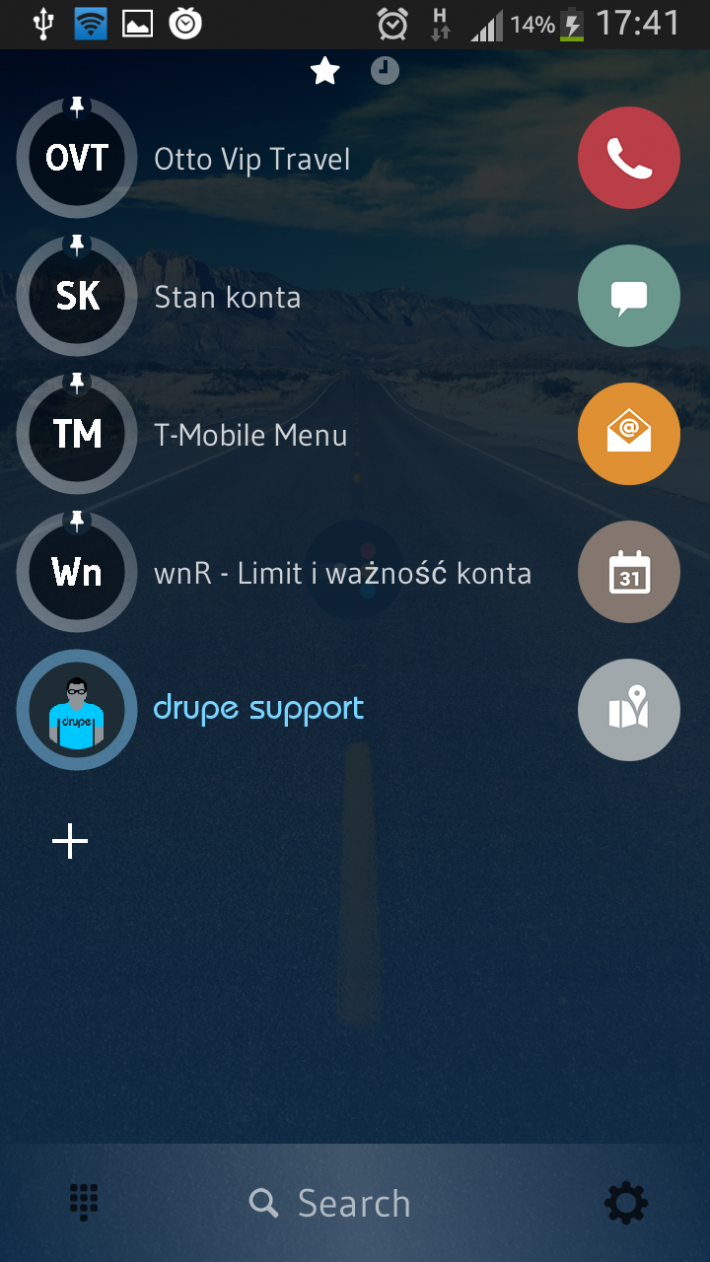Screen dimensions: 710x1262
Task: Switch to the recents clock tab
Action: click(385, 71)
